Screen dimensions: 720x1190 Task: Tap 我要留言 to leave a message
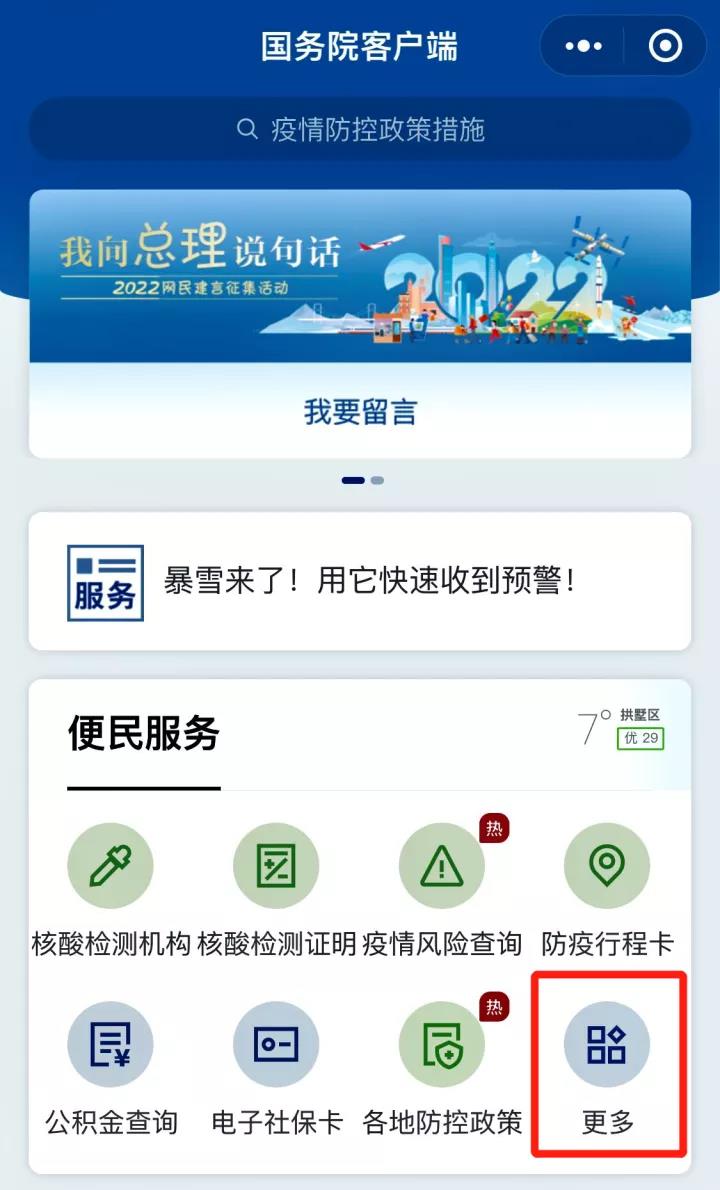pos(360,412)
